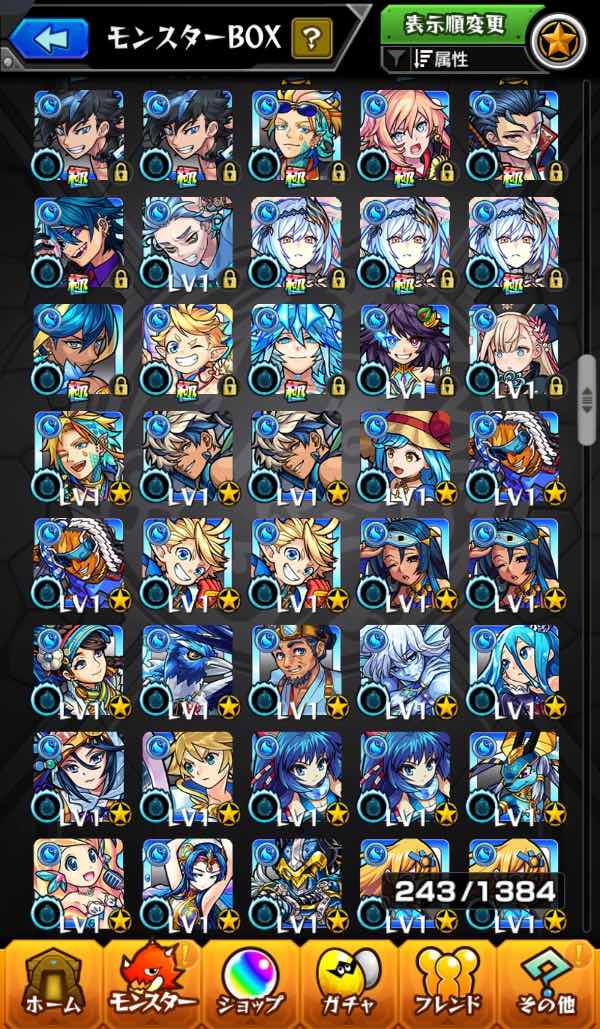This screenshot has height=1029, width=600.
Task: Open the ショップ tab
Action: tap(250, 983)
